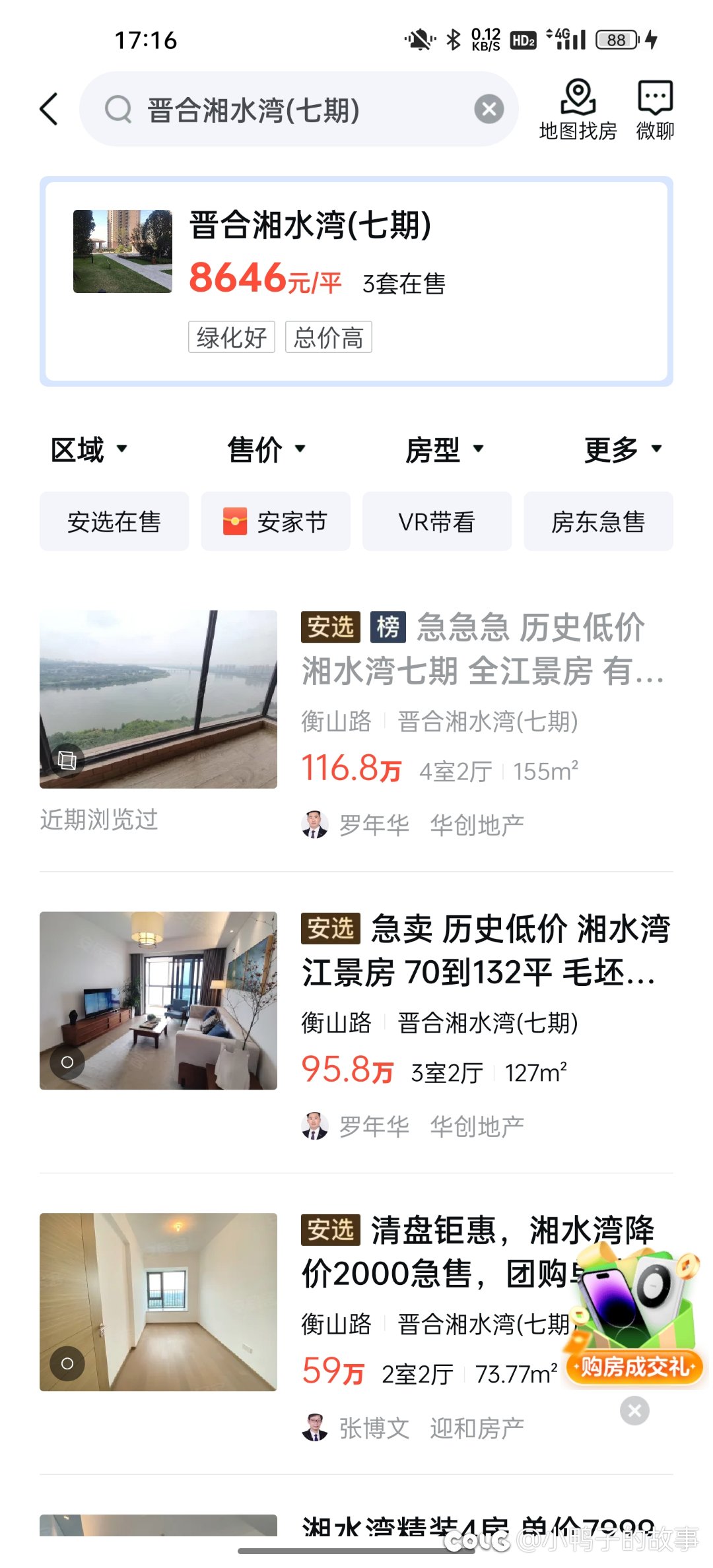Expand the 售价 price filter

(267, 449)
